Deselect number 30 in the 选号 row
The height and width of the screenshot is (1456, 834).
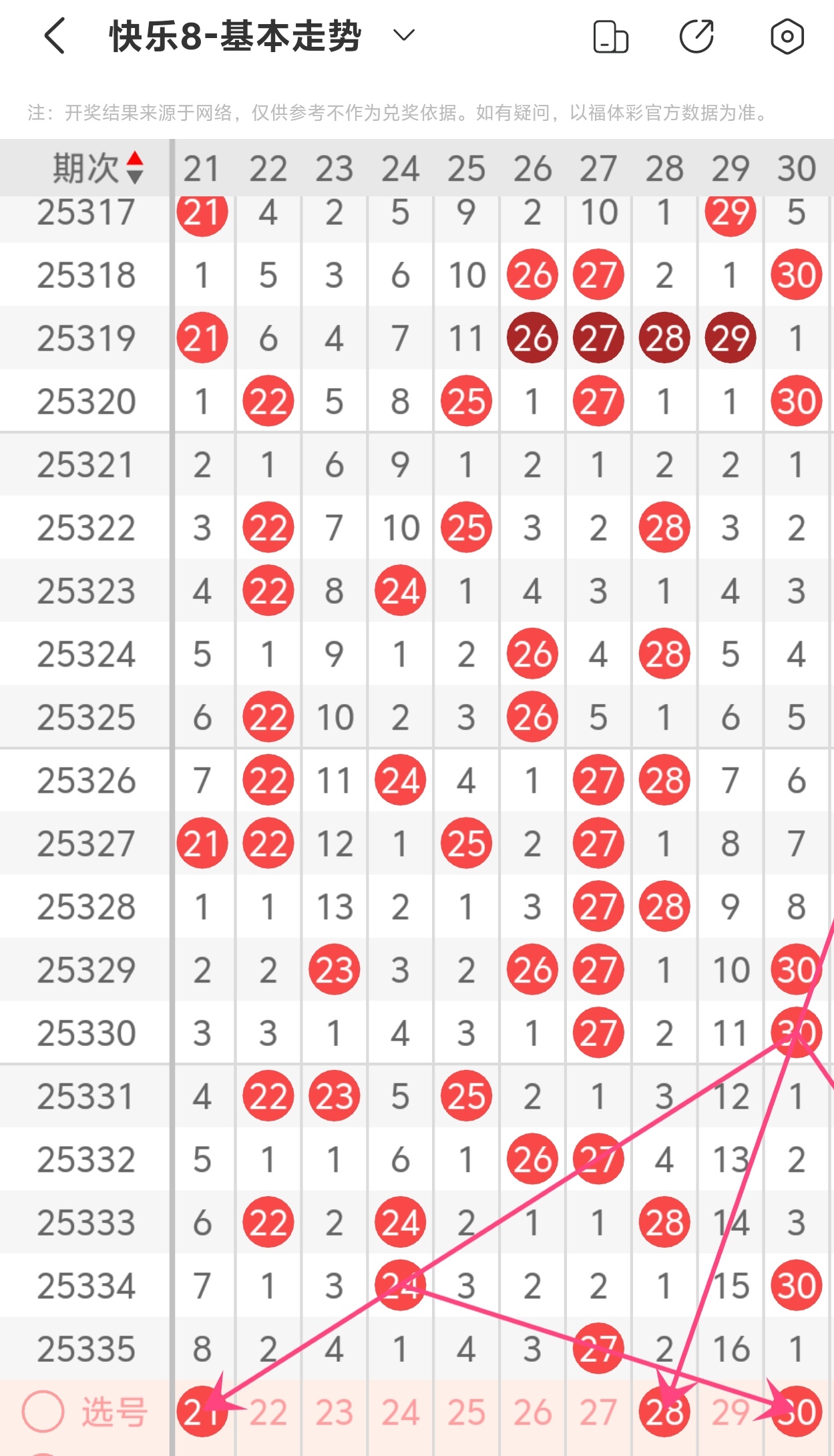pyautogui.click(x=796, y=1413)
